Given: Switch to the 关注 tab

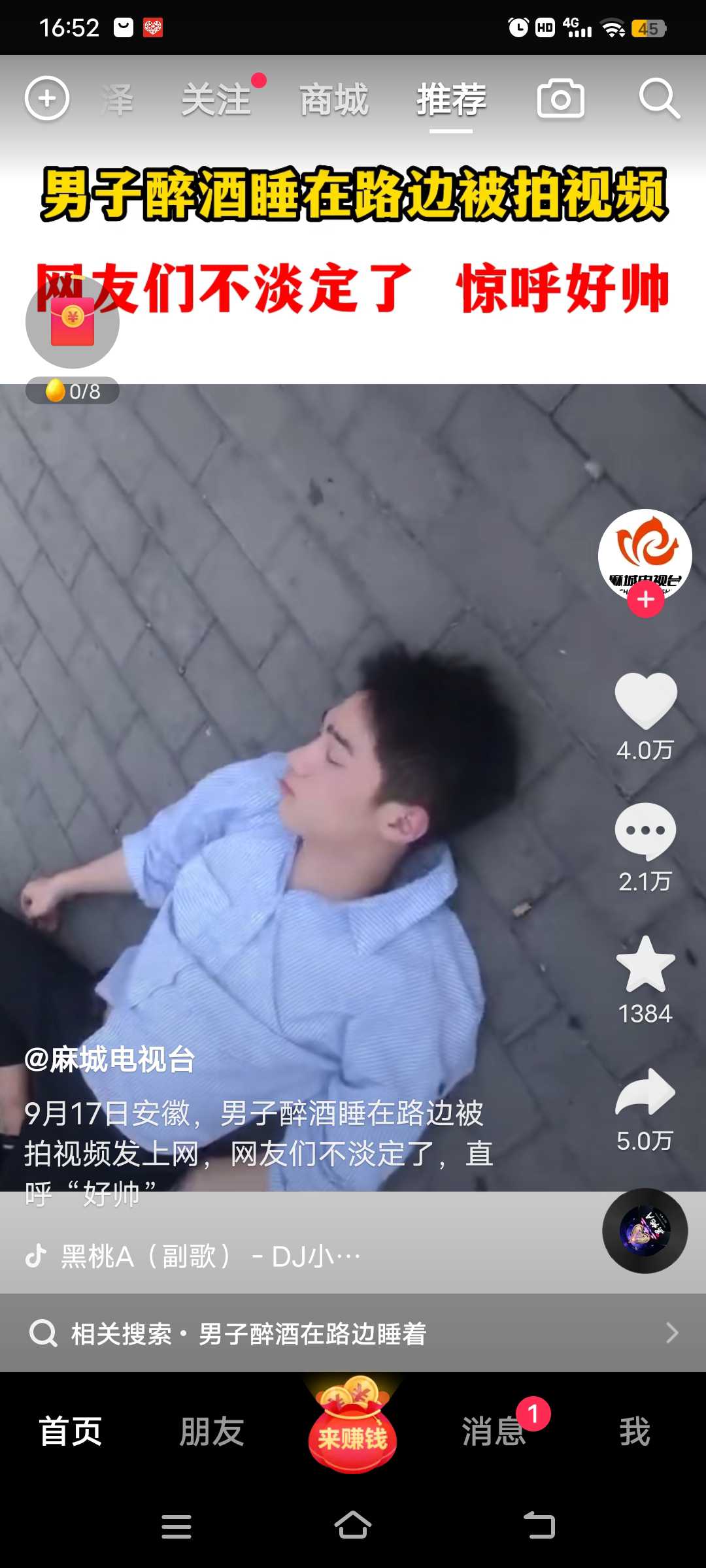Looking at the screenshot, I should 216,99.
